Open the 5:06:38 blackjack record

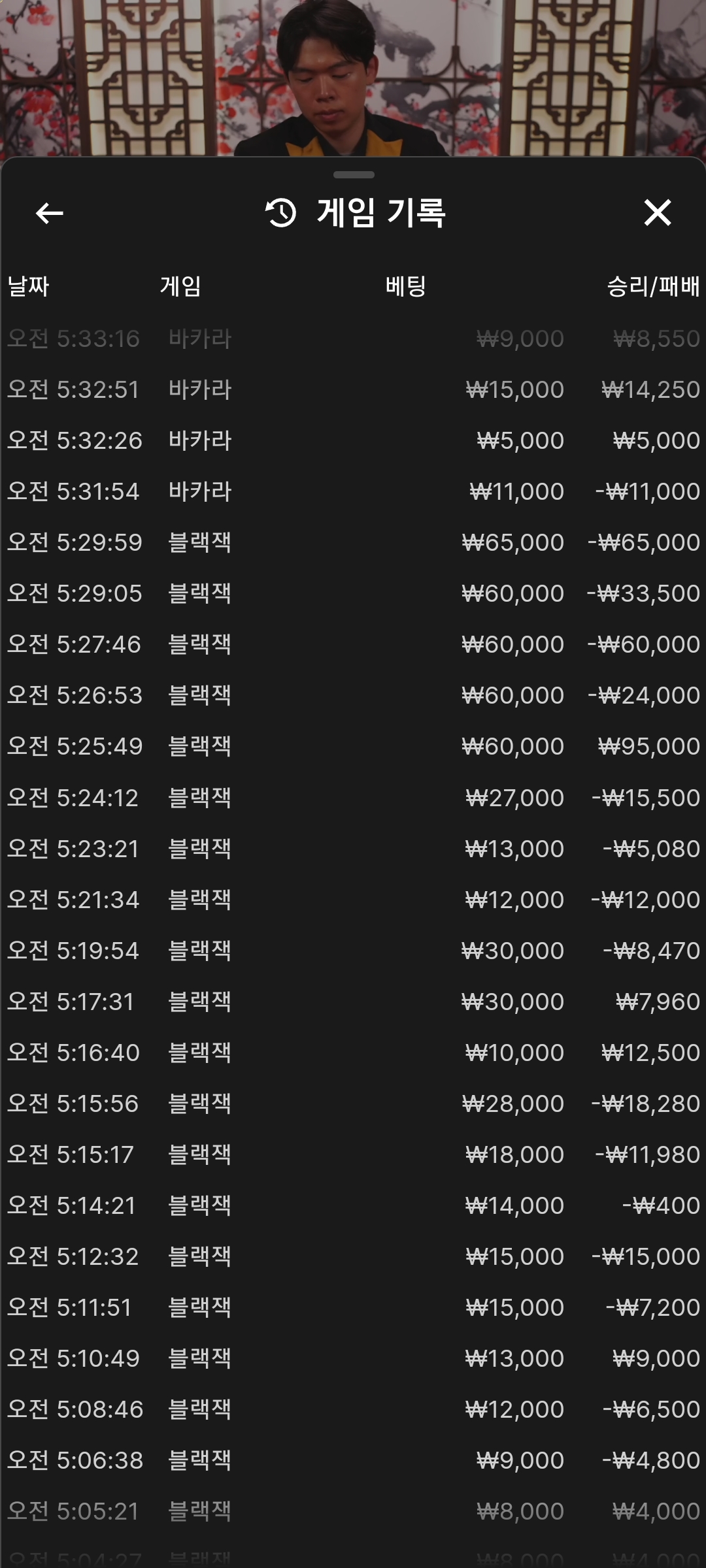tap(353, 1460)
